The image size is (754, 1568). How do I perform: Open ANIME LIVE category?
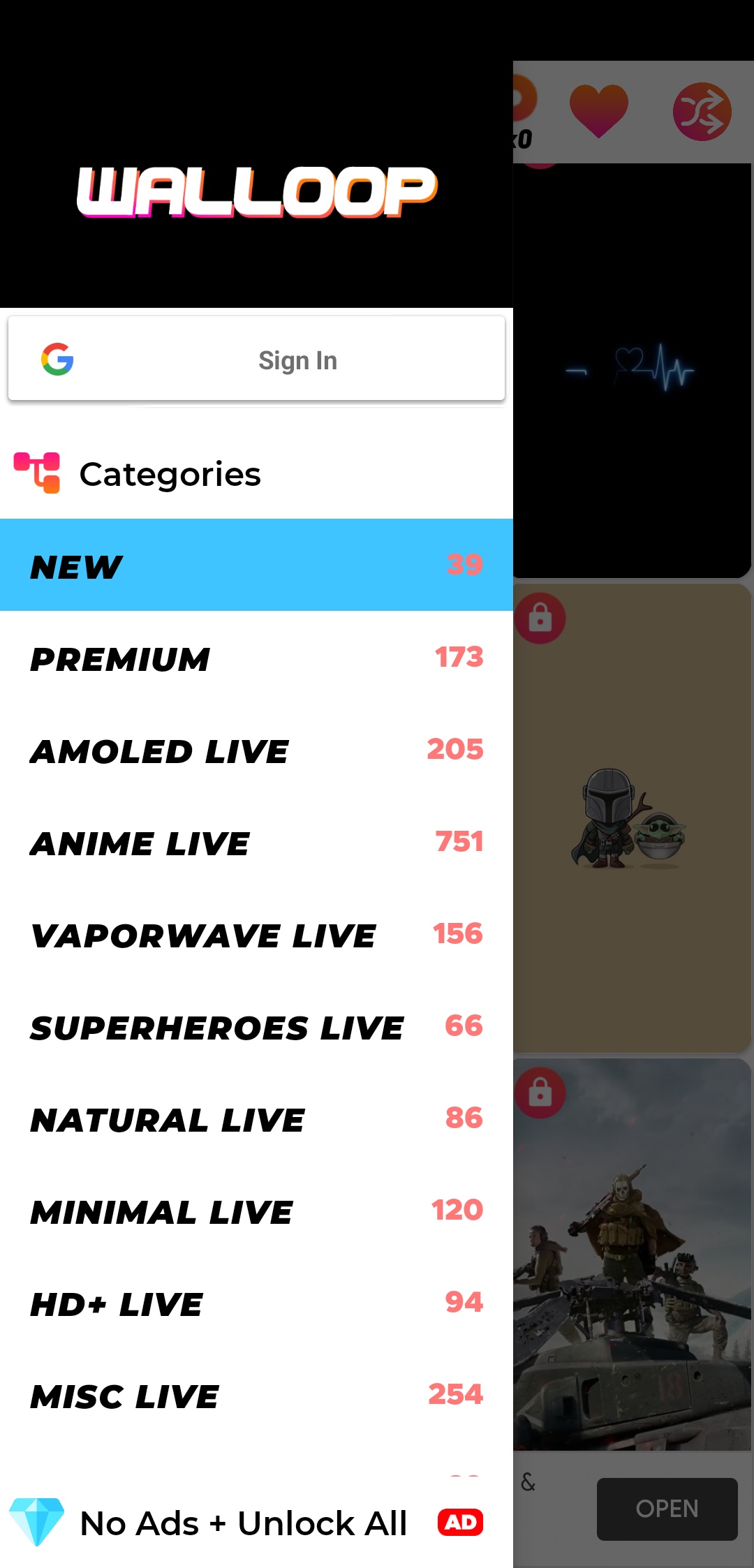point(256,843)
